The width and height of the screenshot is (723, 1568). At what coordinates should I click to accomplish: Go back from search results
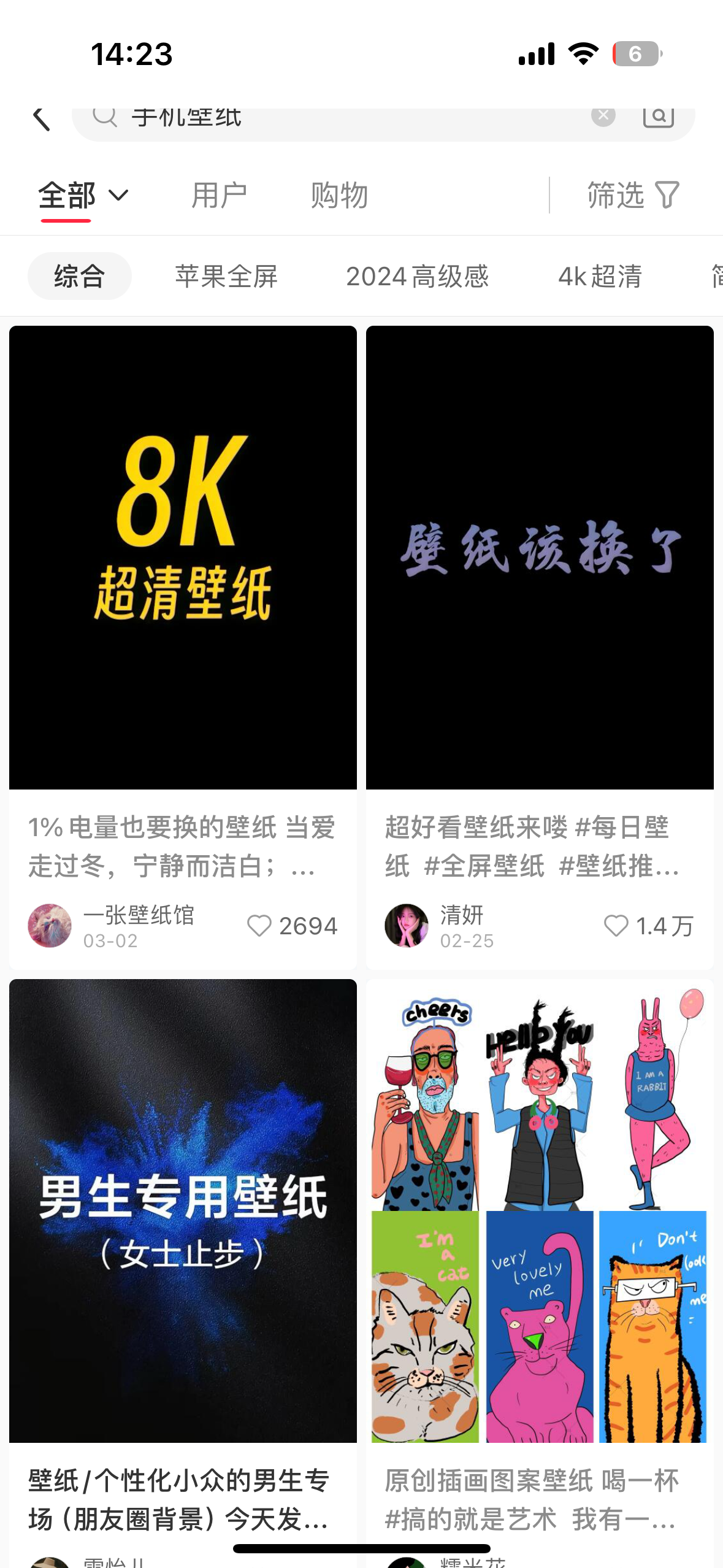click(x=41, y=118)
